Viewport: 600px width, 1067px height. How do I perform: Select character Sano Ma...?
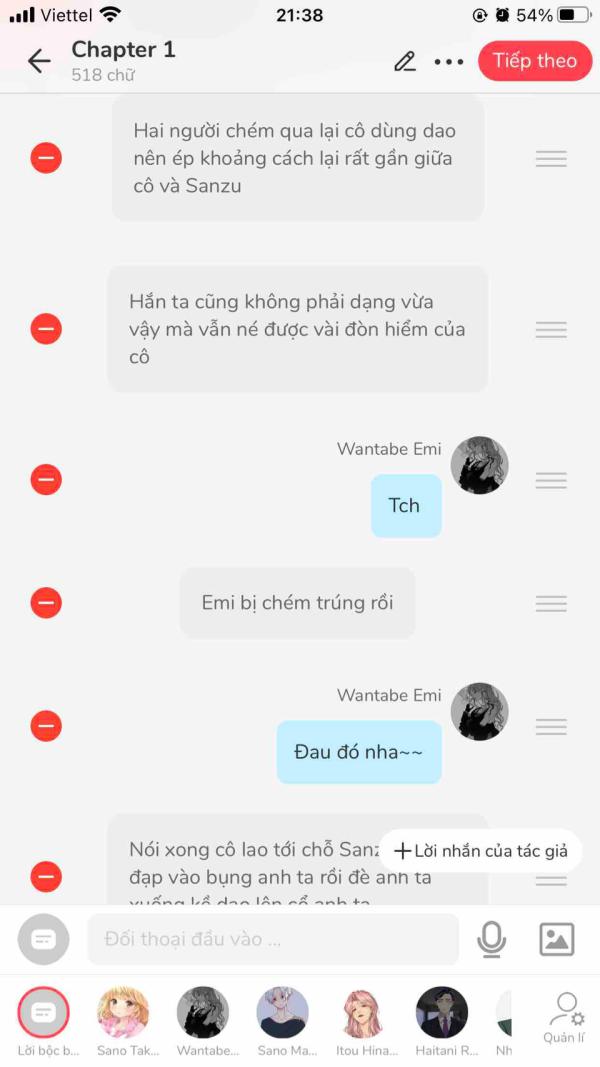coord(282,1021)
